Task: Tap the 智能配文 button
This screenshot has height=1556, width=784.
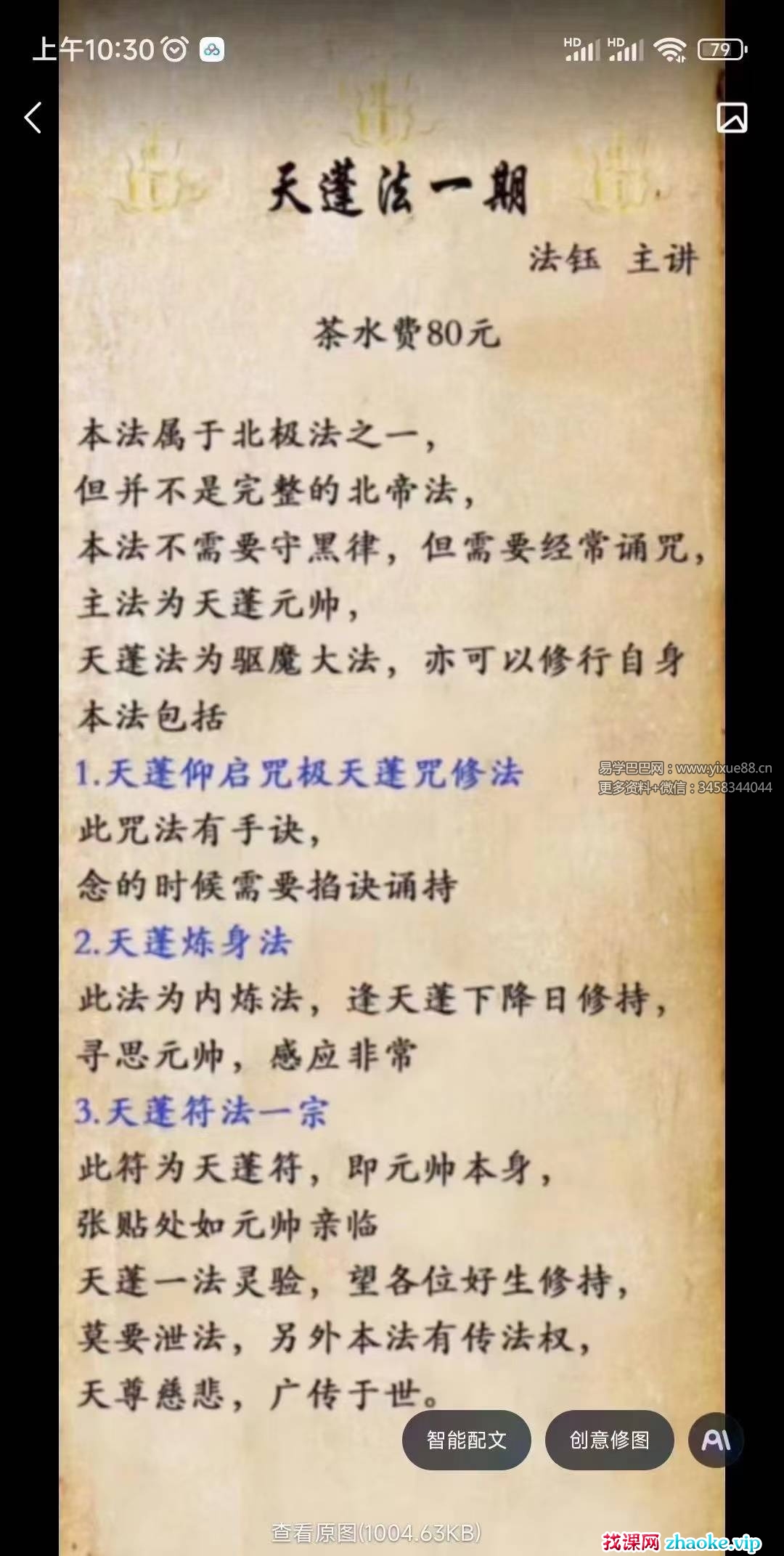Action: [x=467, y=1440]
